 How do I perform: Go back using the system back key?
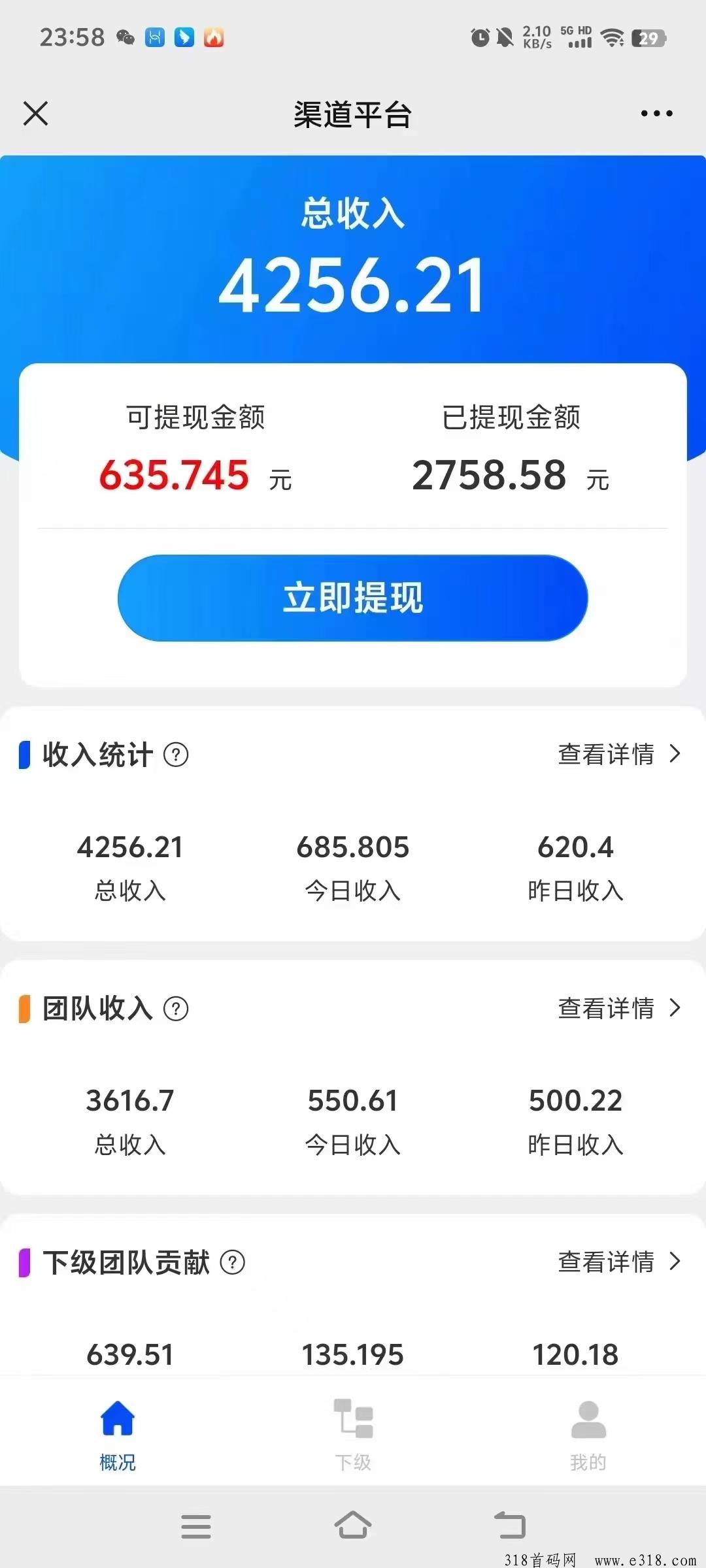tap(510, 1526)
